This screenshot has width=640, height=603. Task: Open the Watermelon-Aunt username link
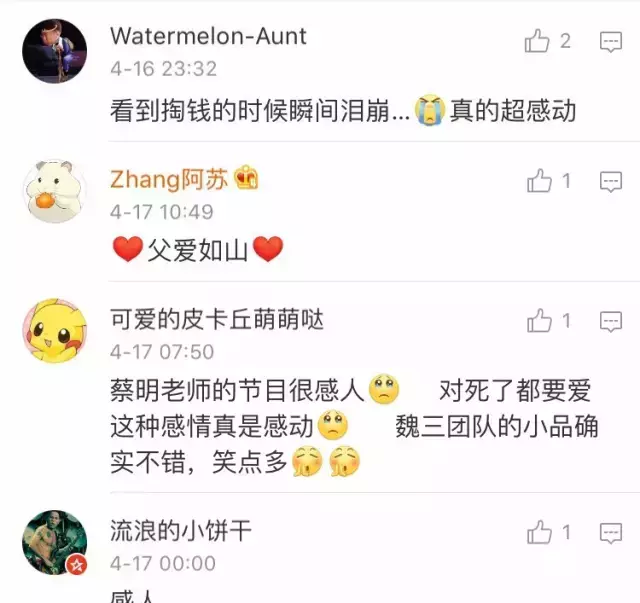[208, 37]
